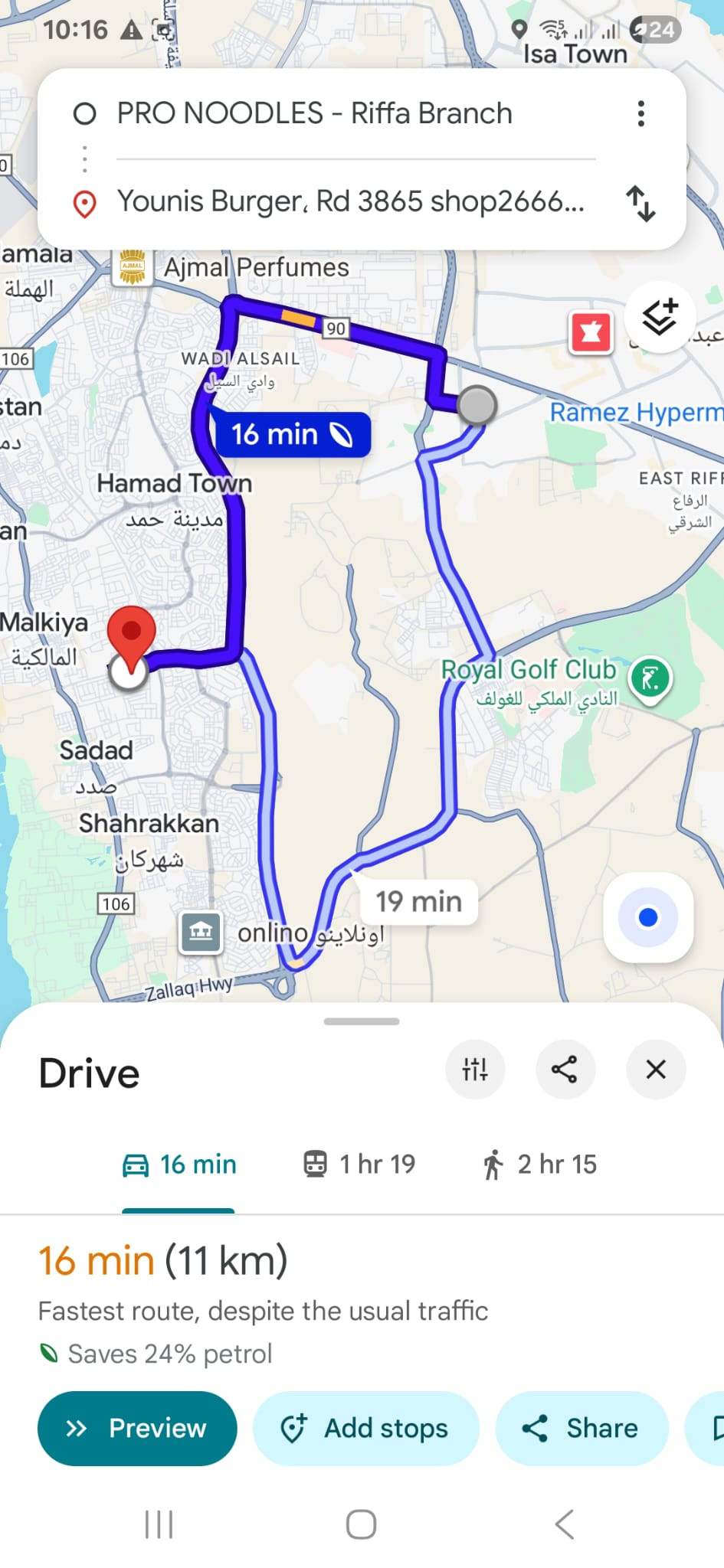This screenshot has width=724, height=1568.
Task: Open the map layers button
Action: (659, 316)
